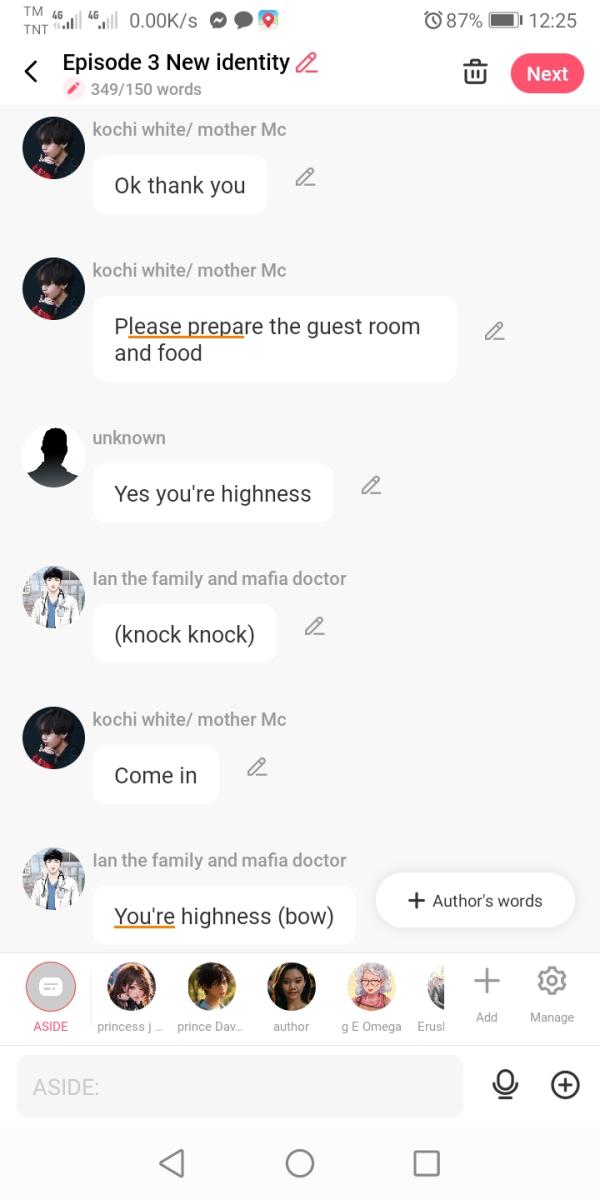Delete the episode using the trash icon
The height and width of the screenshot is (1200, 600).
[x=475, y=73]
